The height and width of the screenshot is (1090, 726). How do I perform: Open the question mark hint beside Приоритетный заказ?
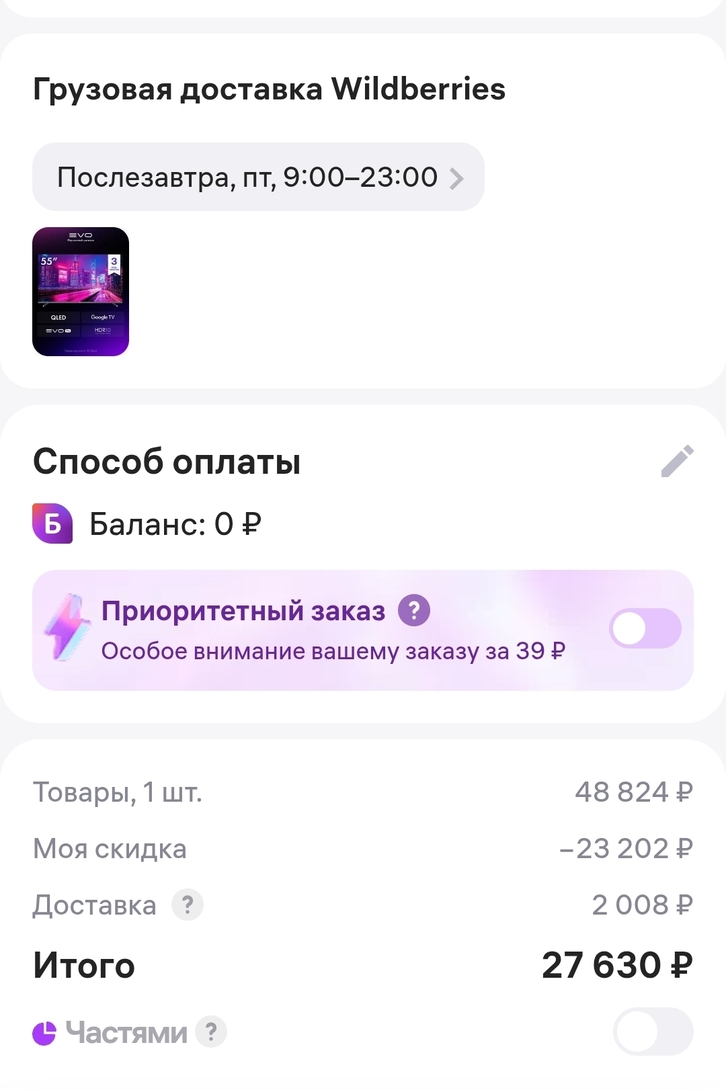point(414,610)
